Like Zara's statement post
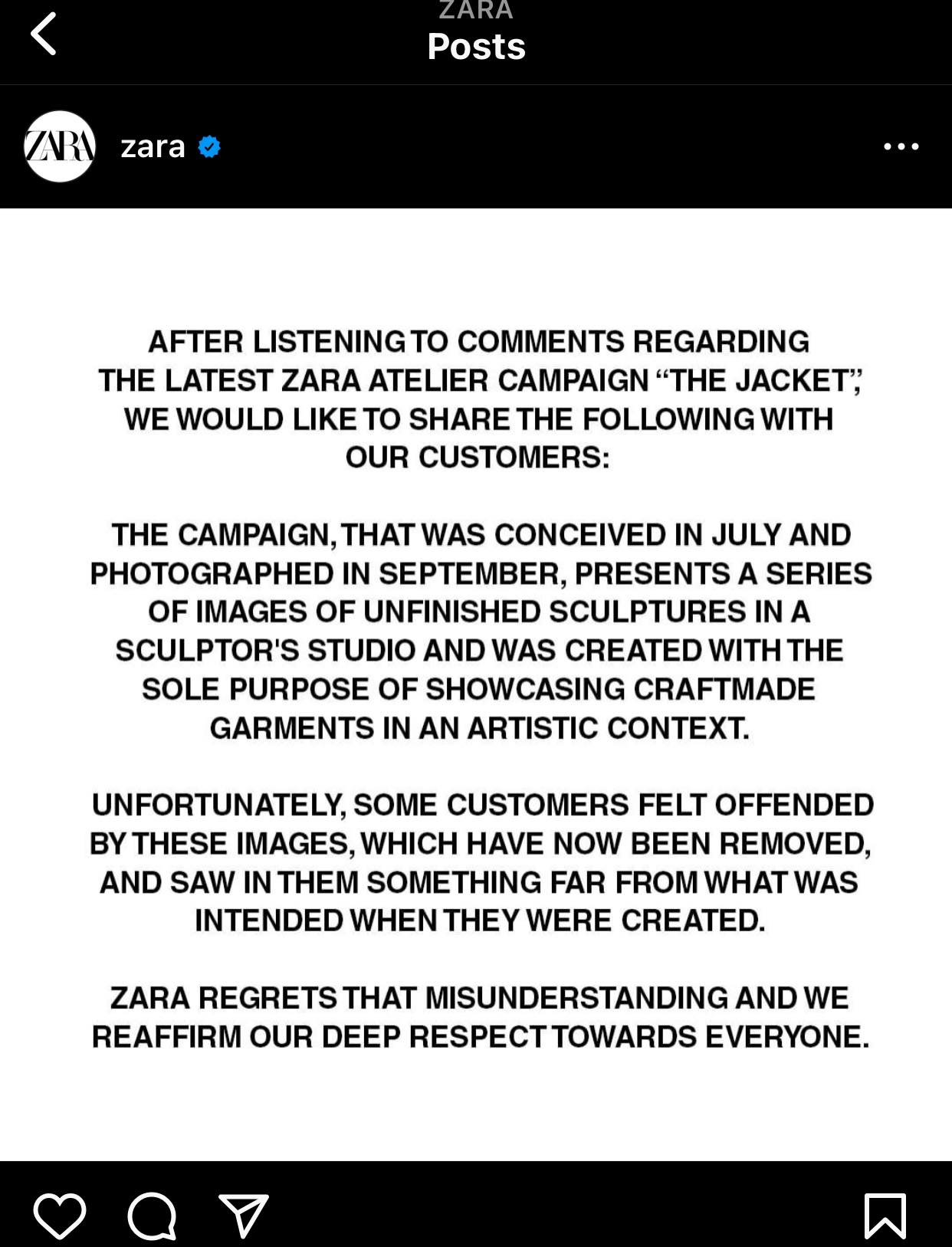Viewport: 952px width, 1247px height. (x=60, y=1215)
